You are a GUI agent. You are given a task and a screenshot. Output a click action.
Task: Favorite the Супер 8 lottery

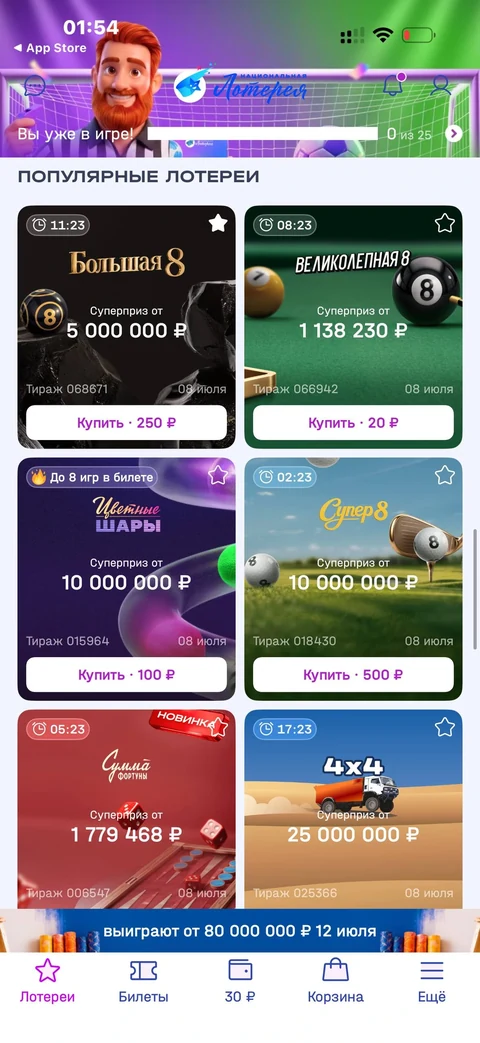point(445,475)
